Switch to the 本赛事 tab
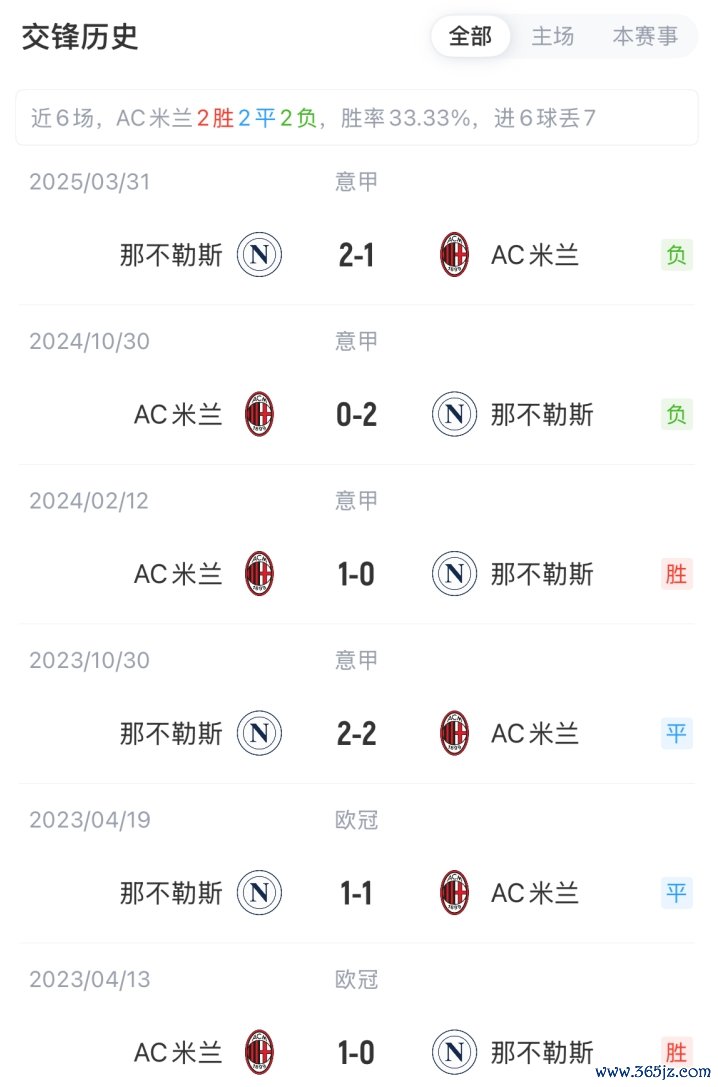The image size is (718, 1087). click(644, 37)
